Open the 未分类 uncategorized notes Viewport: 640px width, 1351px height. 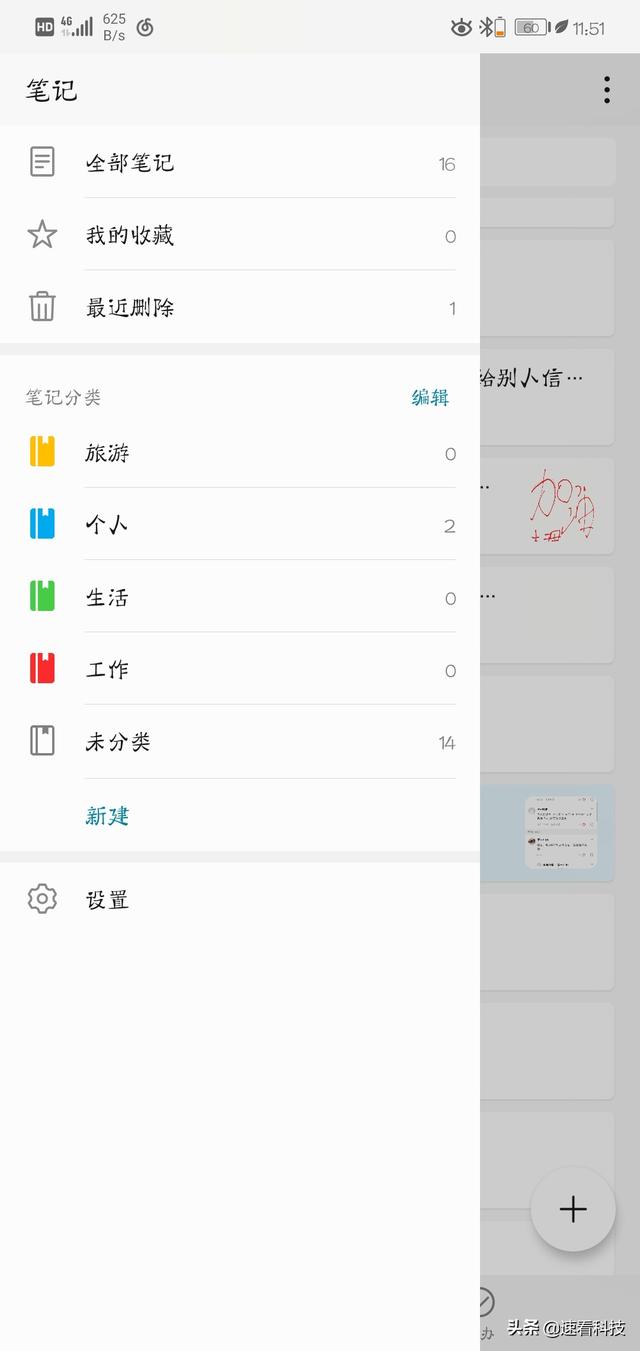[240, 742]
